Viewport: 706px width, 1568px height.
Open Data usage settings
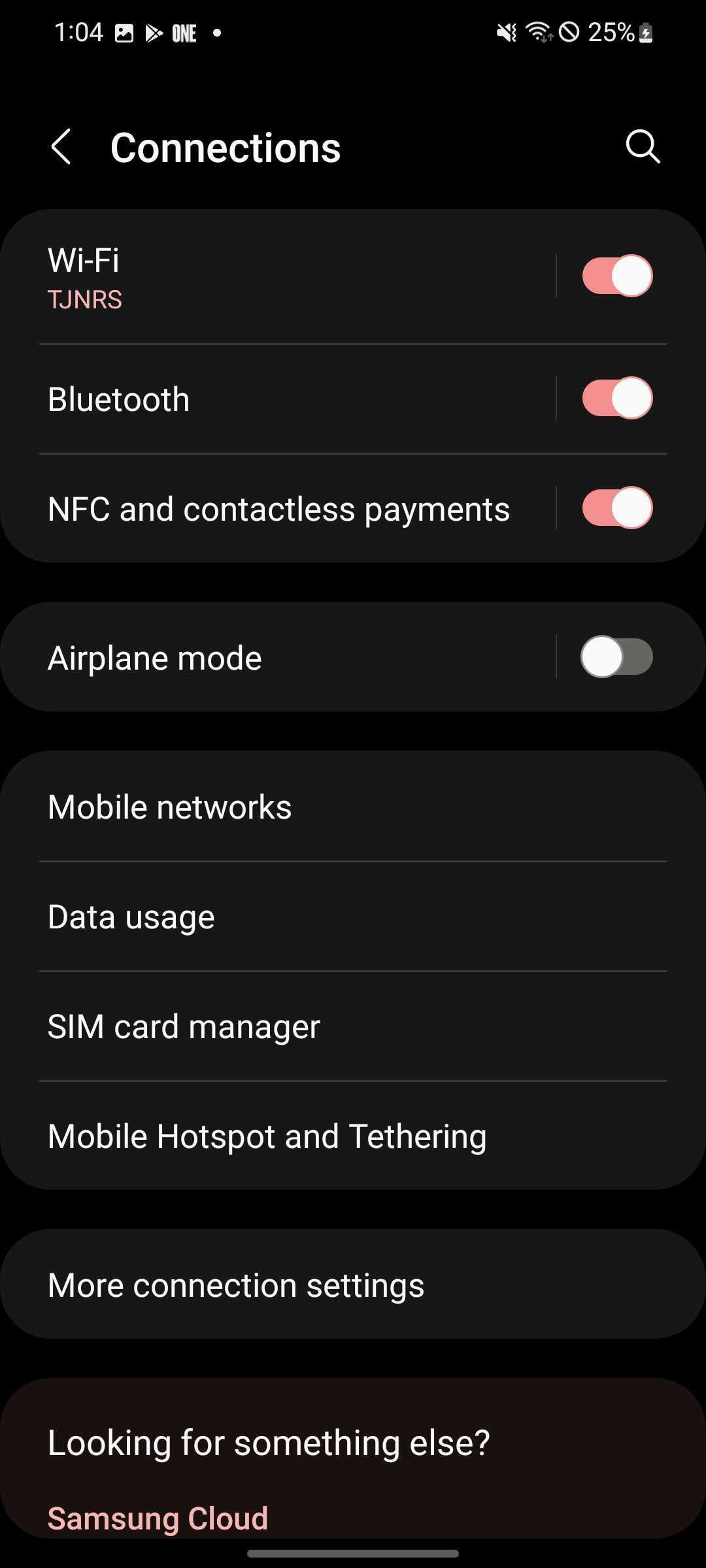131,916
